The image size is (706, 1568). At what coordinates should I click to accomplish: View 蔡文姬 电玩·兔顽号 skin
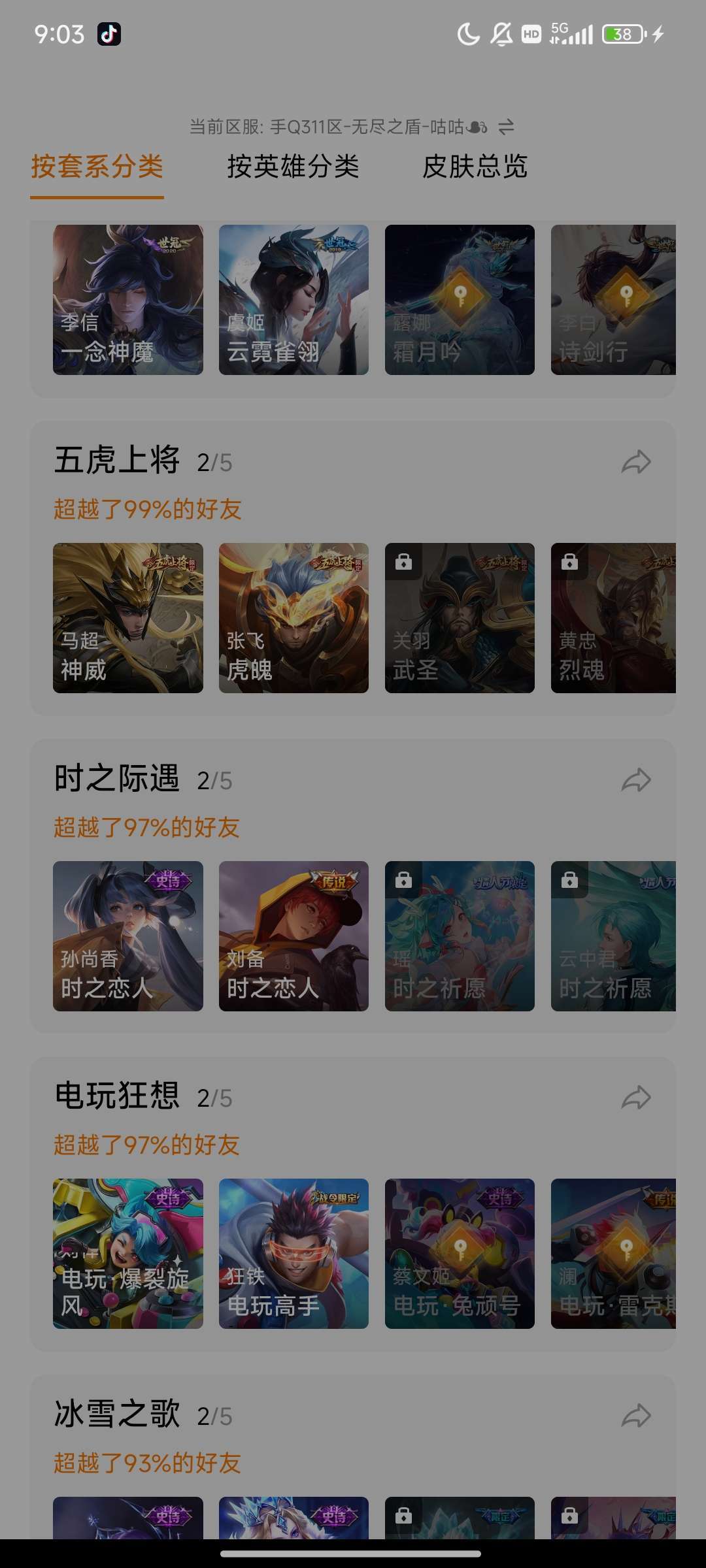[460, 1254]
